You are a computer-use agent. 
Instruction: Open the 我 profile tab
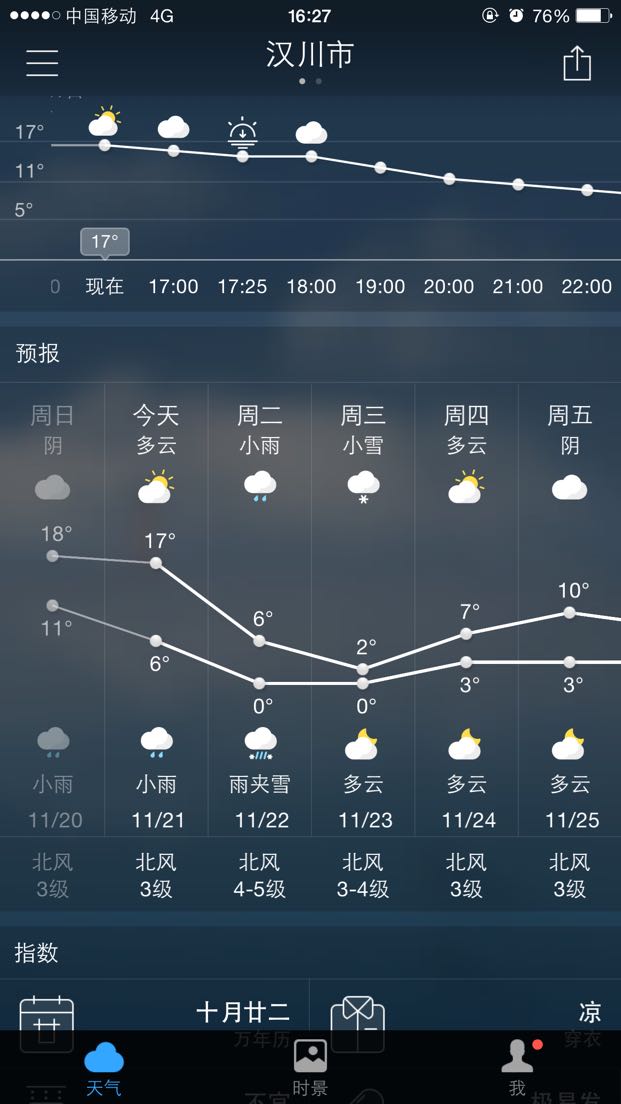[x=518, y=1067]
